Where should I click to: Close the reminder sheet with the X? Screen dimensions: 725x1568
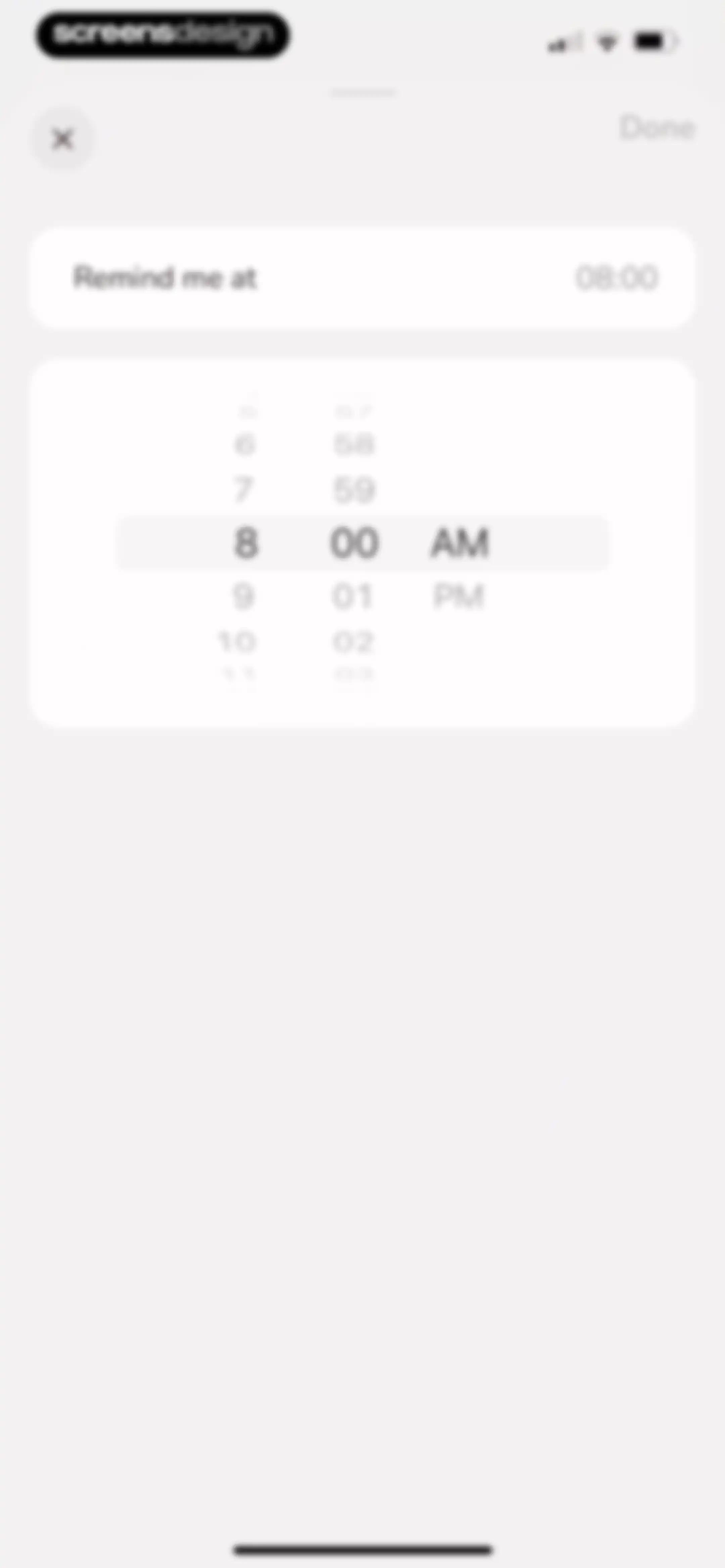(x=63, y=139)
